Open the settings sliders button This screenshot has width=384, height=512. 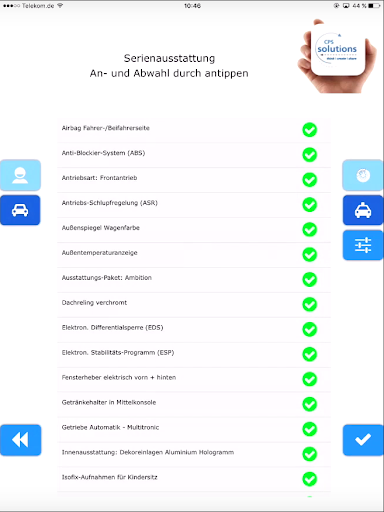363,245
